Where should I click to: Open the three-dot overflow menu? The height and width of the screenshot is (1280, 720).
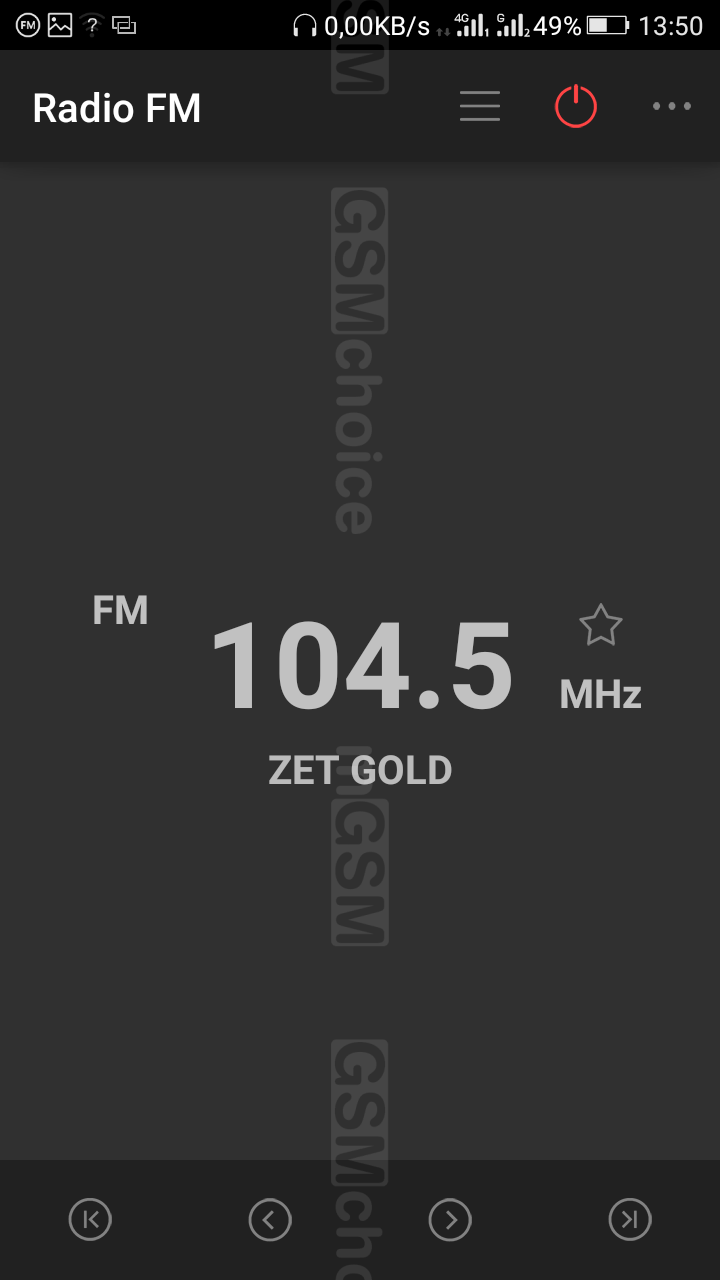(672, 106)
